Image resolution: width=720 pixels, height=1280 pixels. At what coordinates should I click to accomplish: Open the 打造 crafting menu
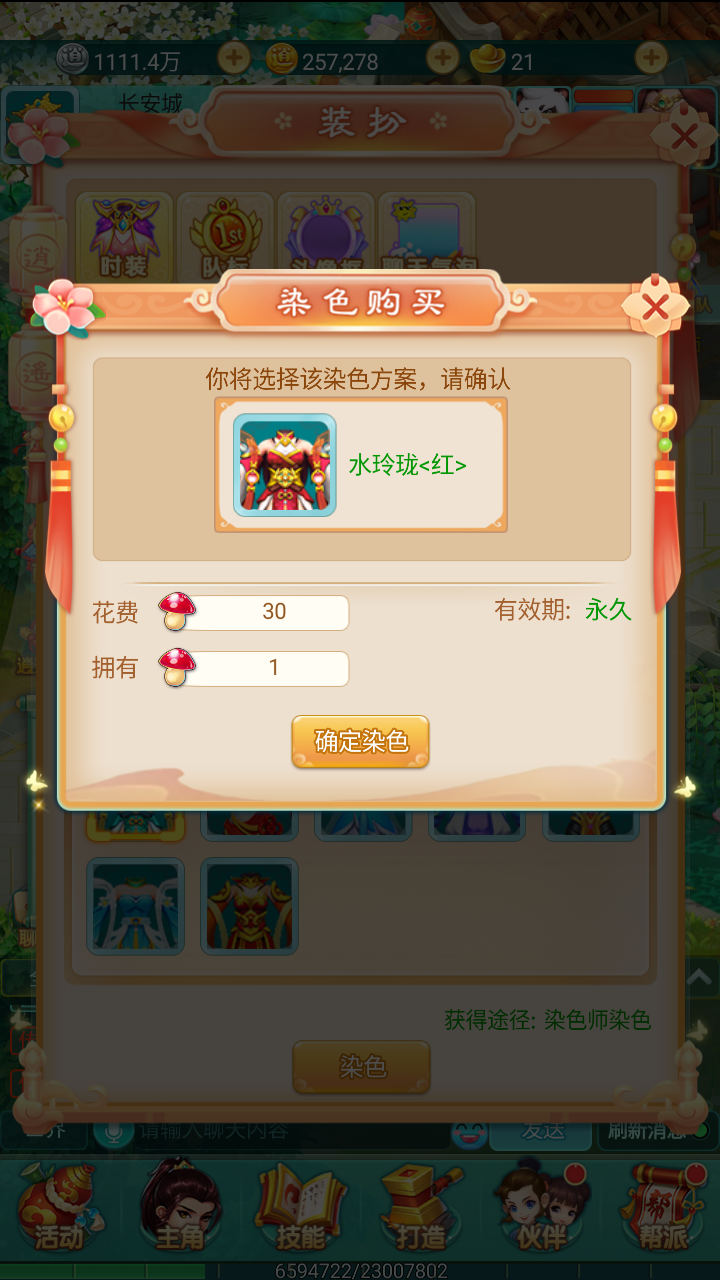point(421,1205)
